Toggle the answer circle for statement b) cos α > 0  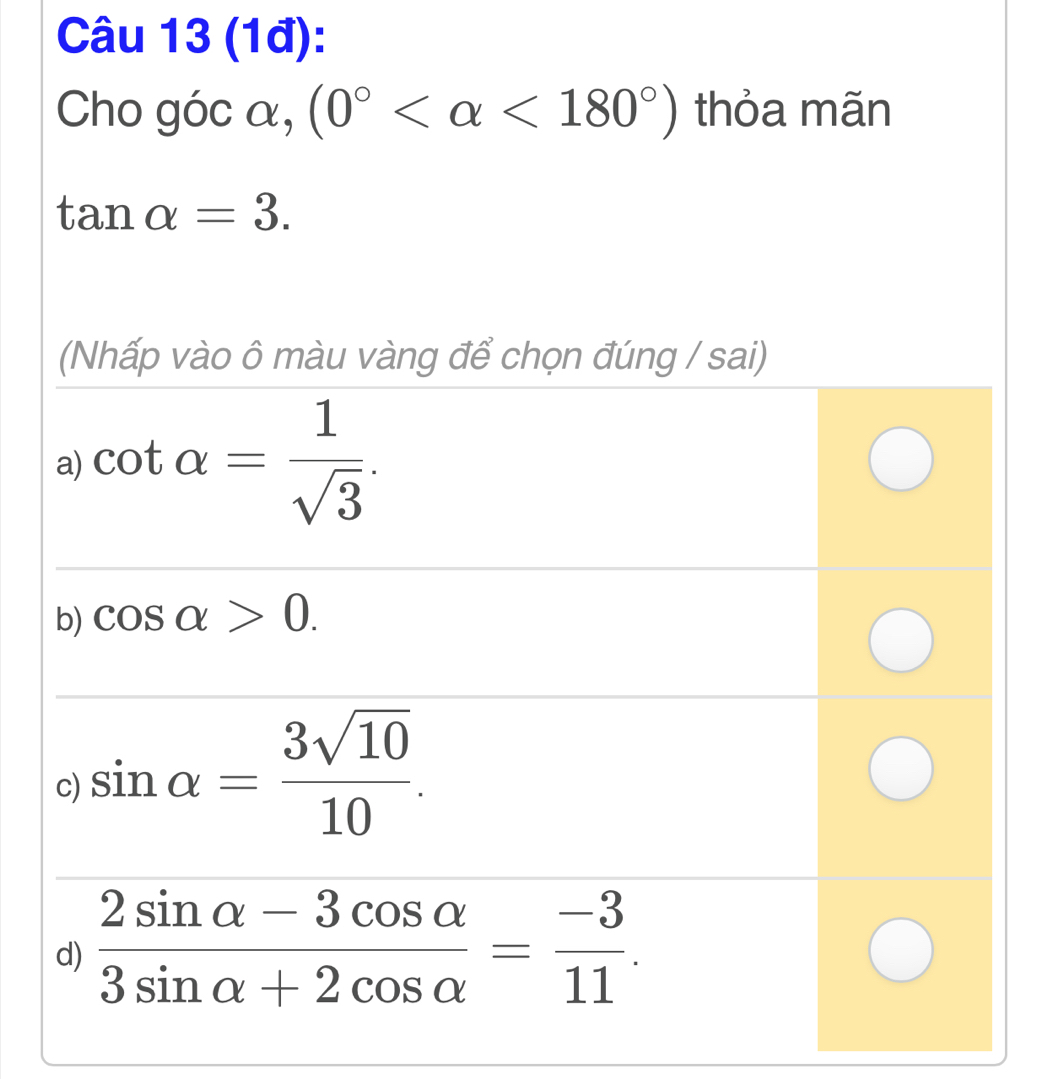(x=900, y=641)
